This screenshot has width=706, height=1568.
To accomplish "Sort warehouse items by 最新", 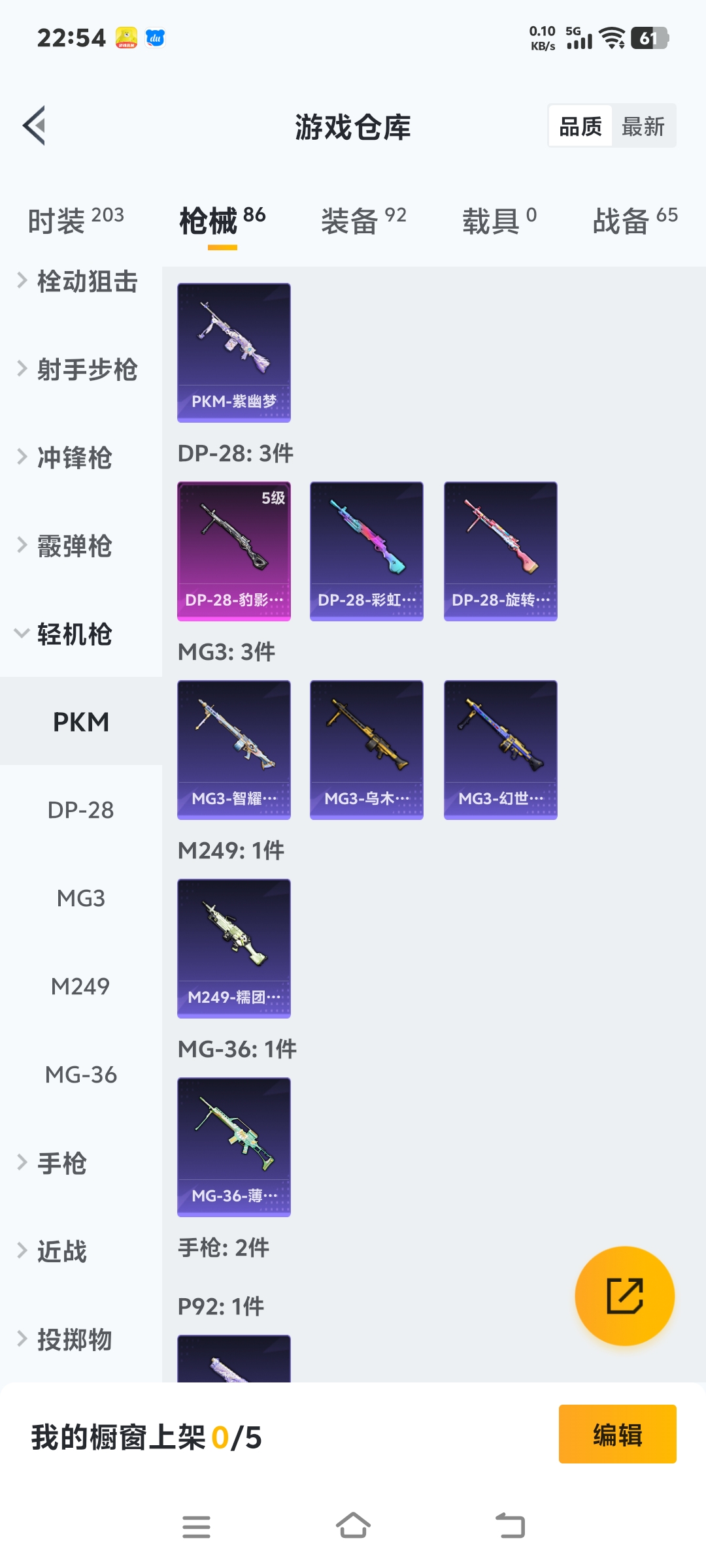I will click(643, 126).
